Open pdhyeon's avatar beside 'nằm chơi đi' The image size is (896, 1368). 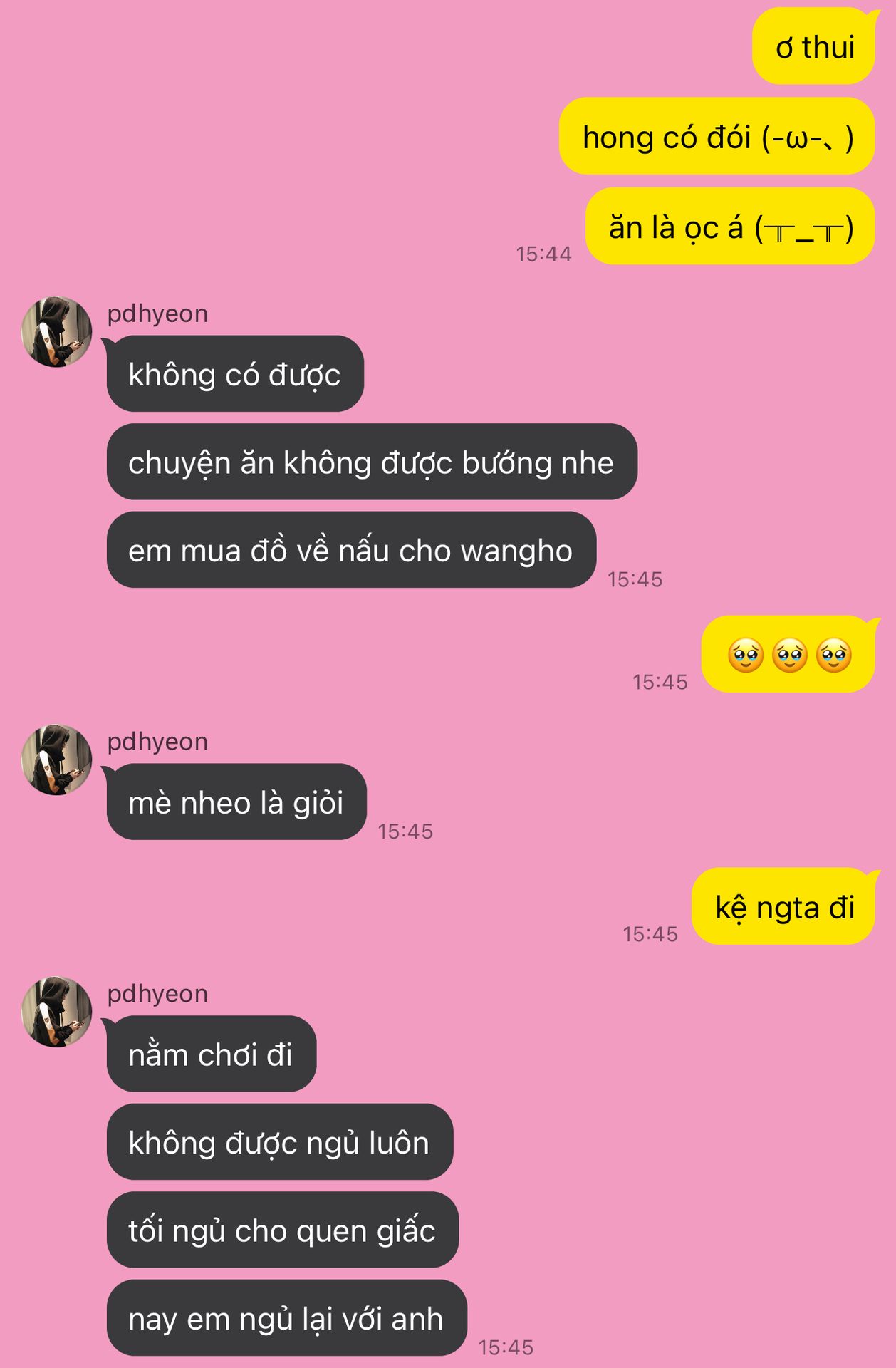coord(57,1012)
